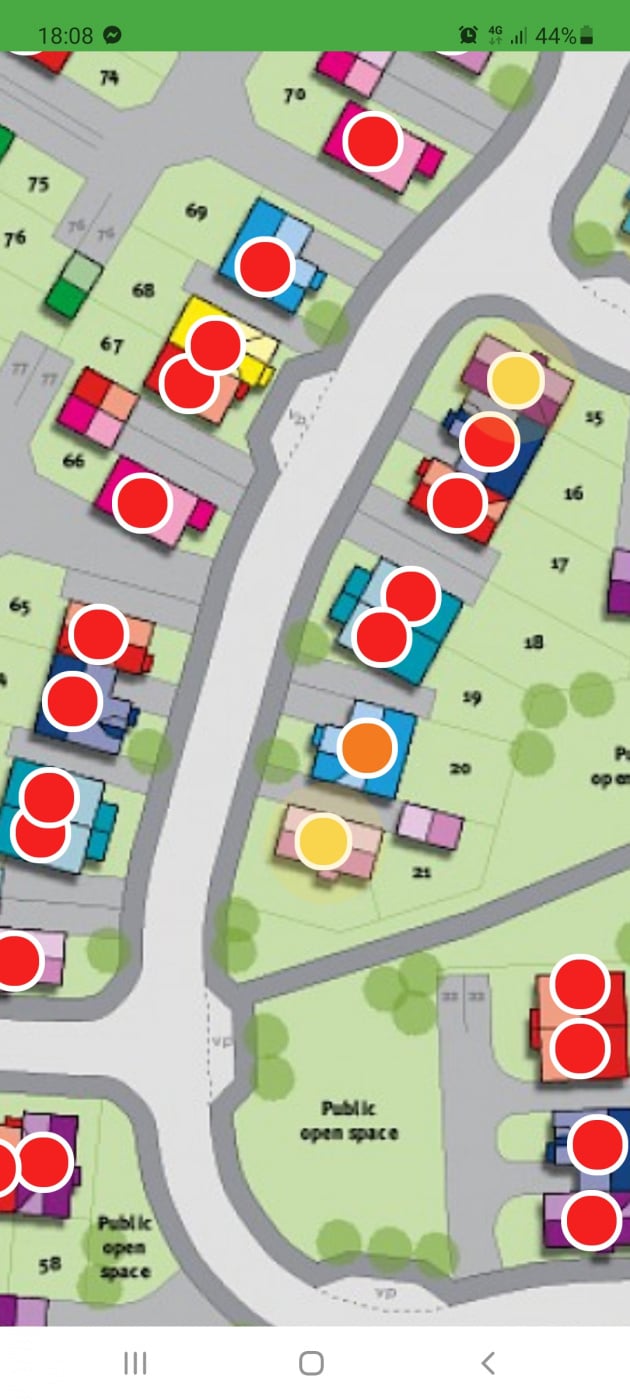Return to the home screen

click(x=312, y=1362)
